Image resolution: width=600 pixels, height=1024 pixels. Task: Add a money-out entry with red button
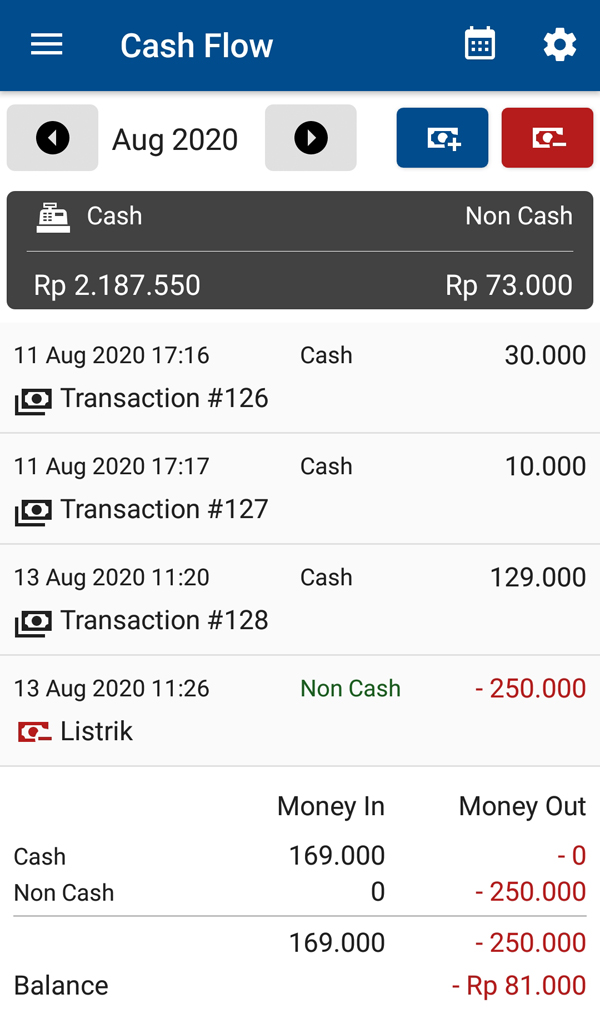[547, 138]
